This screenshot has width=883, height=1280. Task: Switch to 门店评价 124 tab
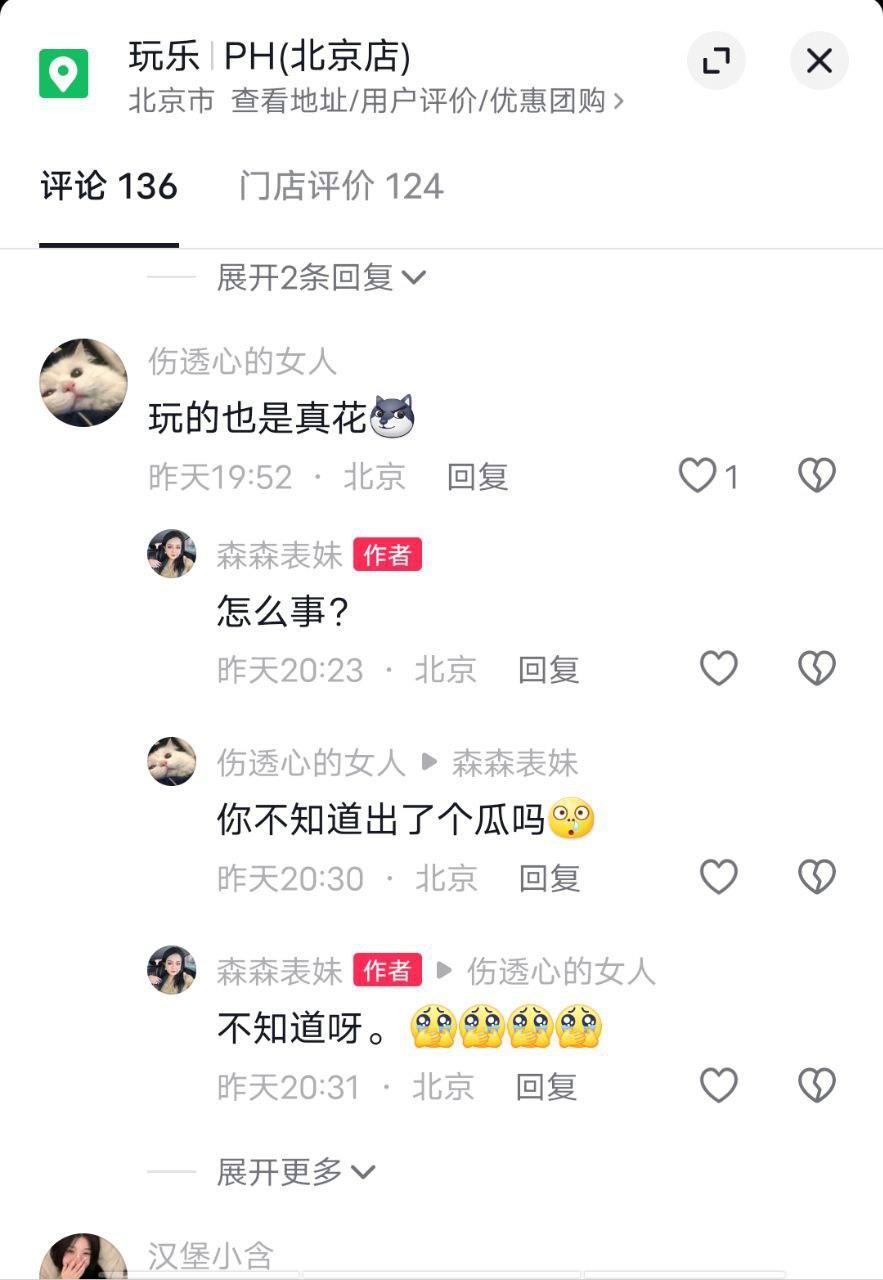click(340, 187)
